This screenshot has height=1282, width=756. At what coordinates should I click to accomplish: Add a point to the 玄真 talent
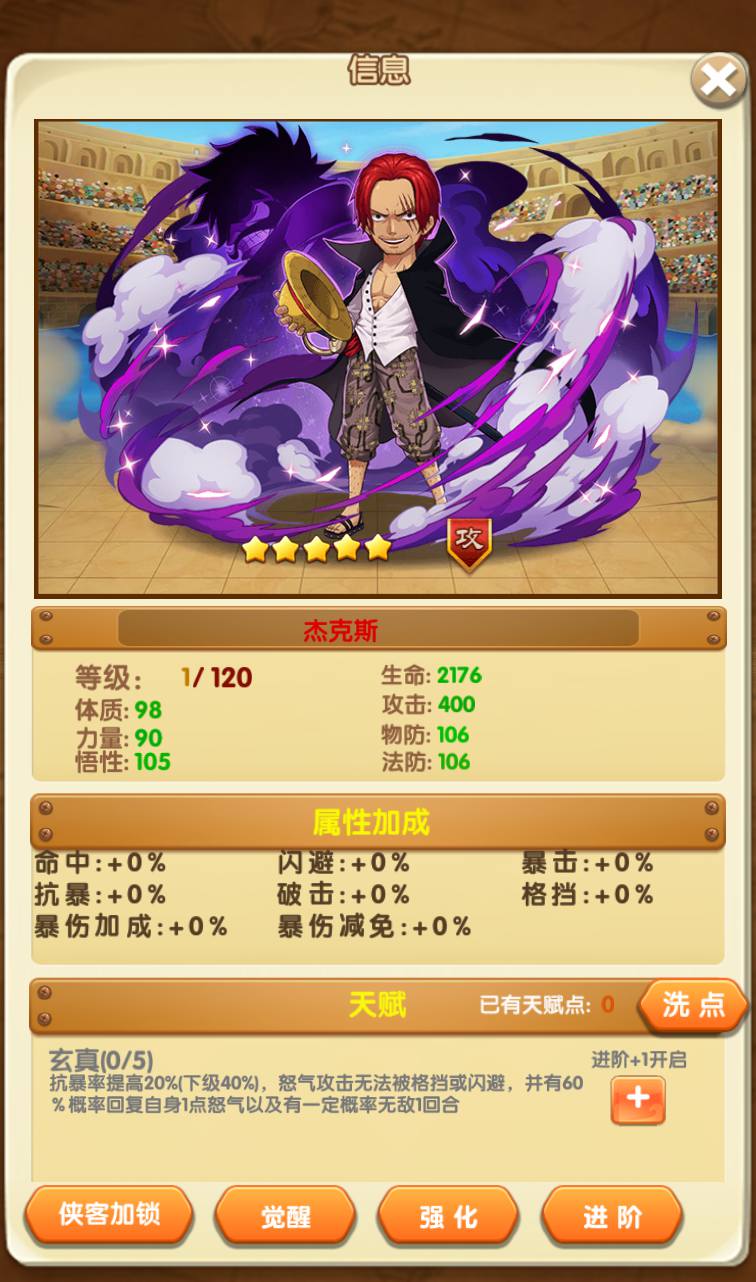(x=638, y=1100)
